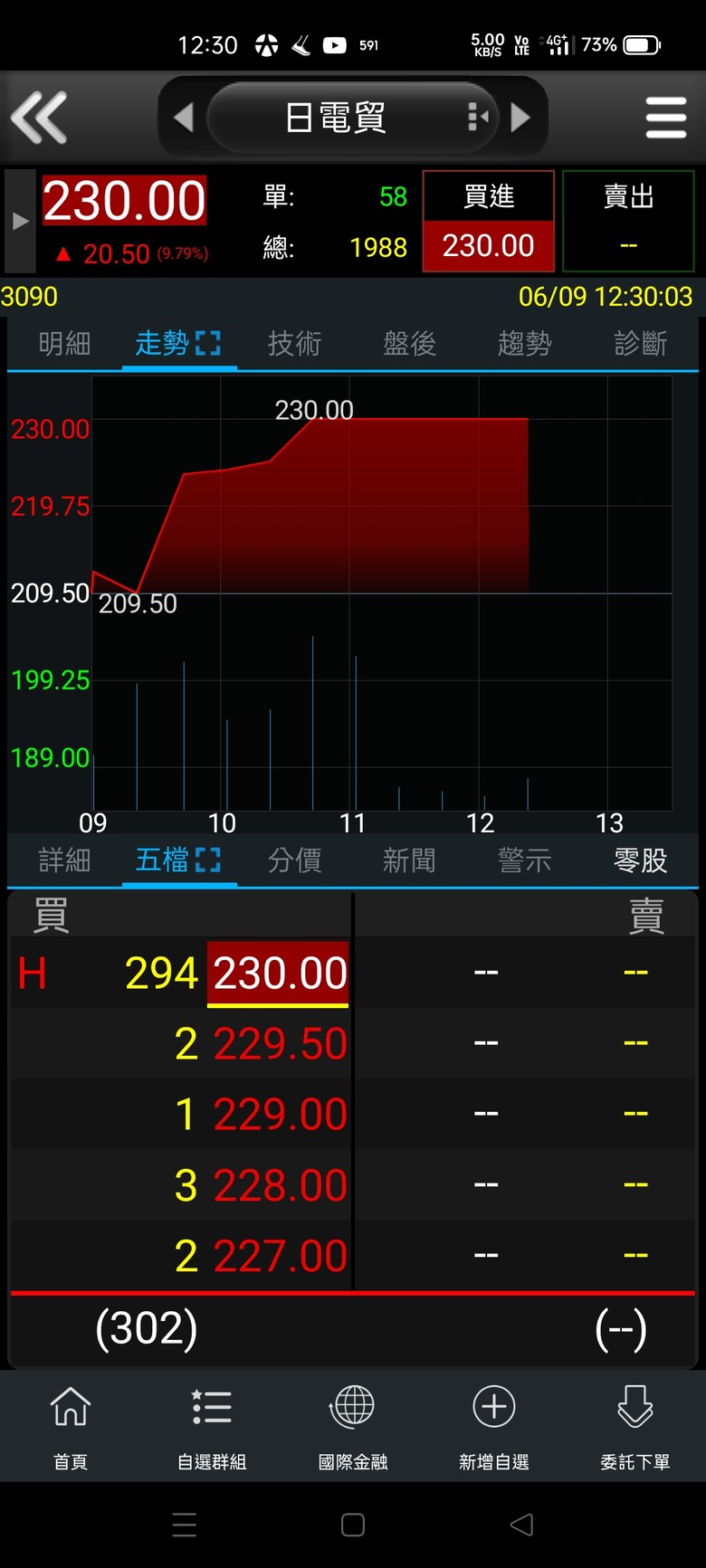706x1568 pixels.
Task: Open the 日電貿 stock selector
Action: pos(353,118)
